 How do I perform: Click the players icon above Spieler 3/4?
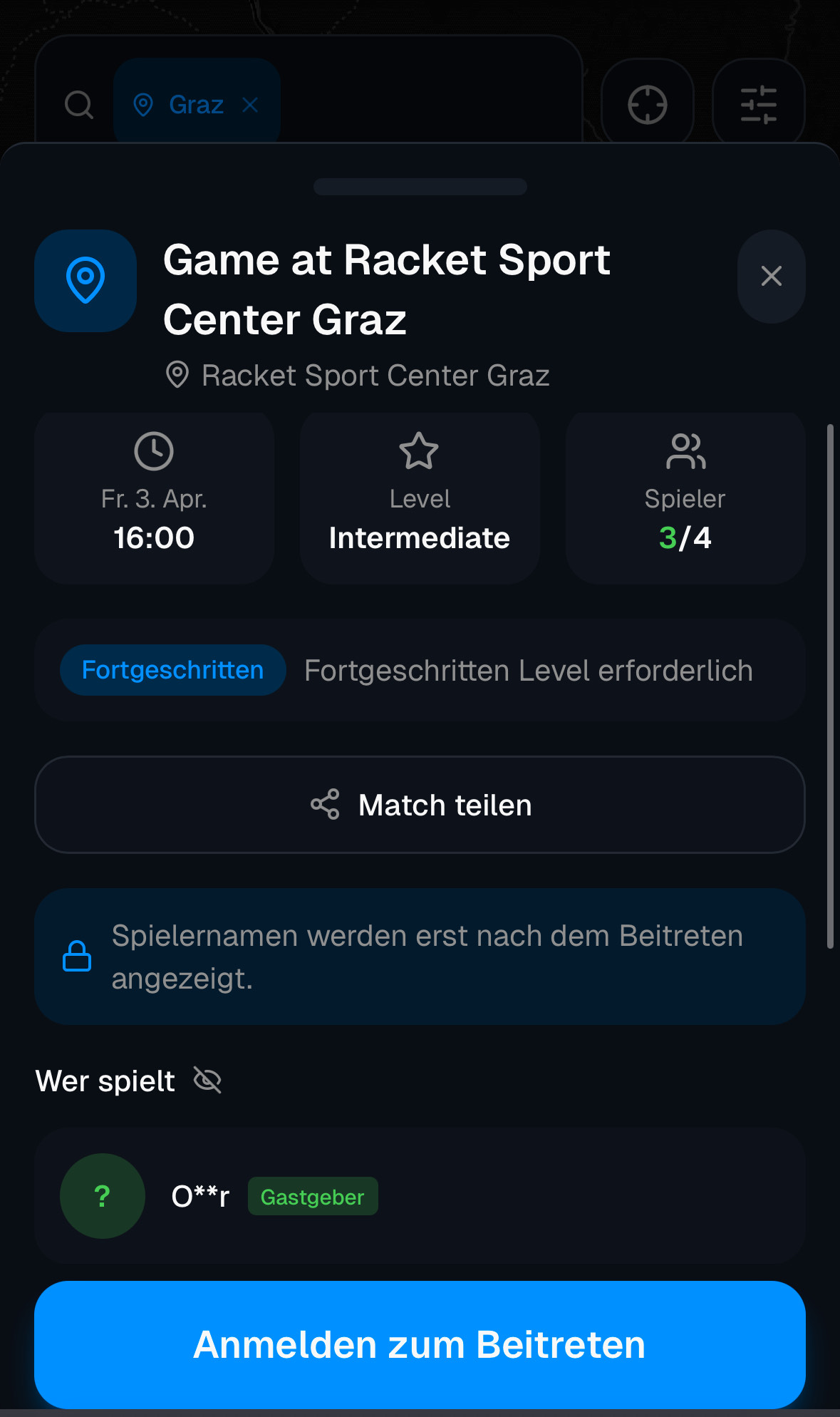(685, 450)
